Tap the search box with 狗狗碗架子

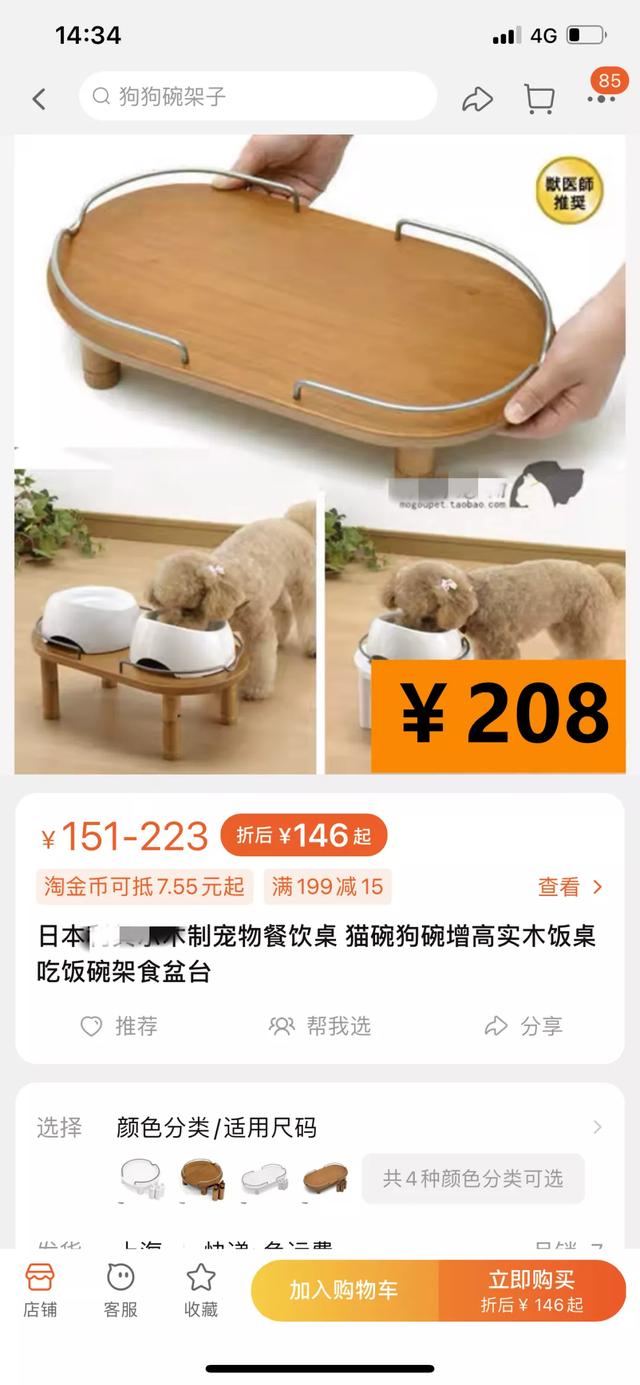coord(258,97)
